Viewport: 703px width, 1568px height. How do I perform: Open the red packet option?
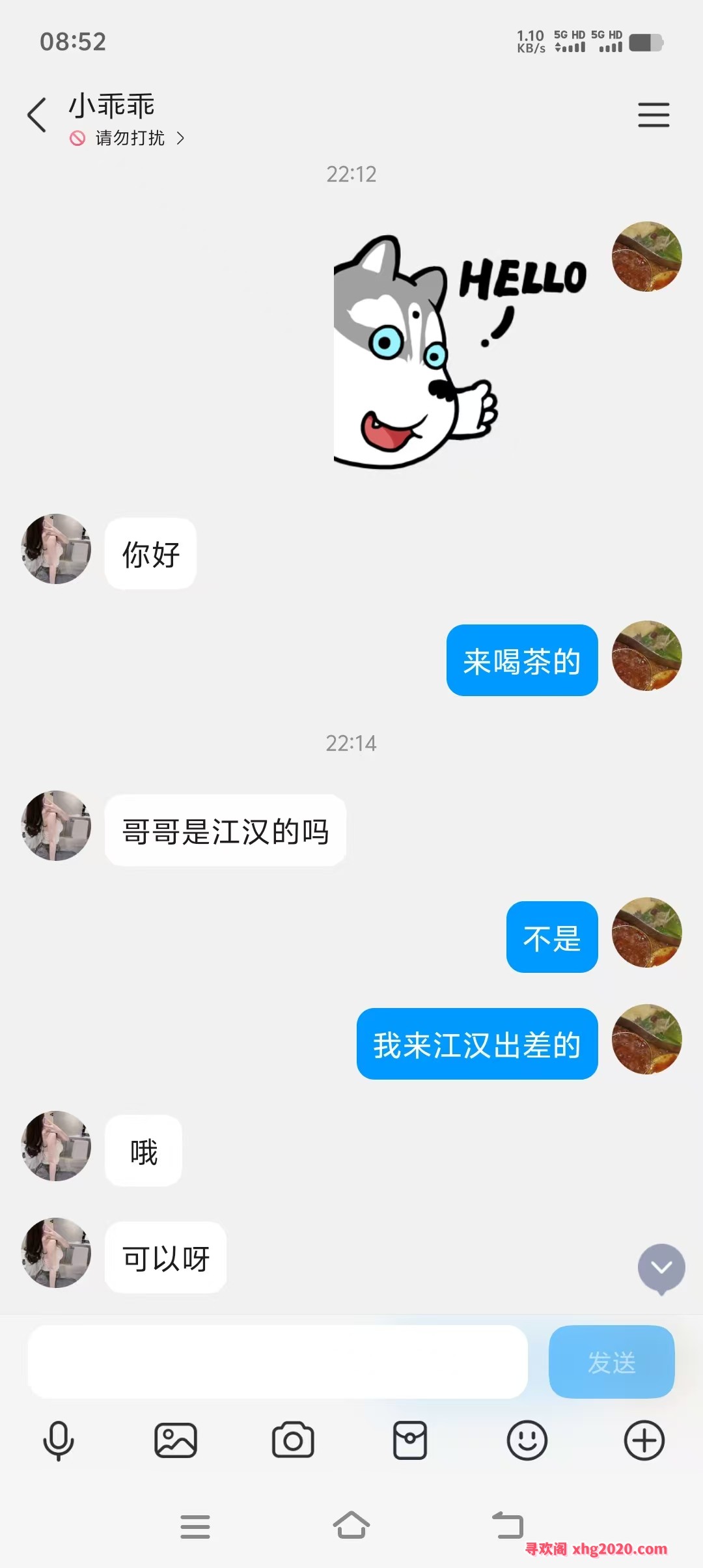pyautogui.click(x=410, y=1440)
